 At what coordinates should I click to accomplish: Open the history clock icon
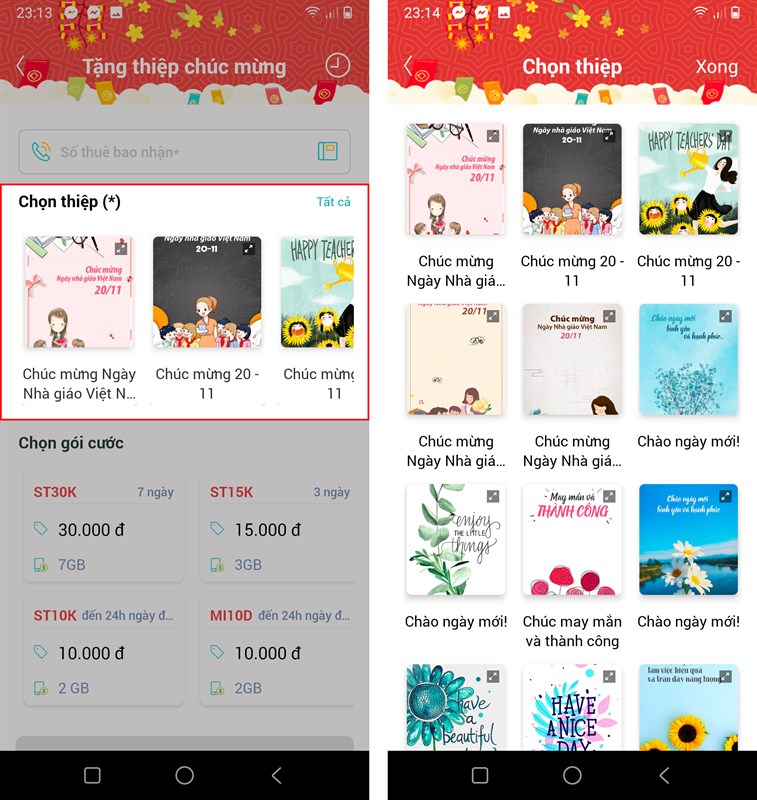coord(338,65)
